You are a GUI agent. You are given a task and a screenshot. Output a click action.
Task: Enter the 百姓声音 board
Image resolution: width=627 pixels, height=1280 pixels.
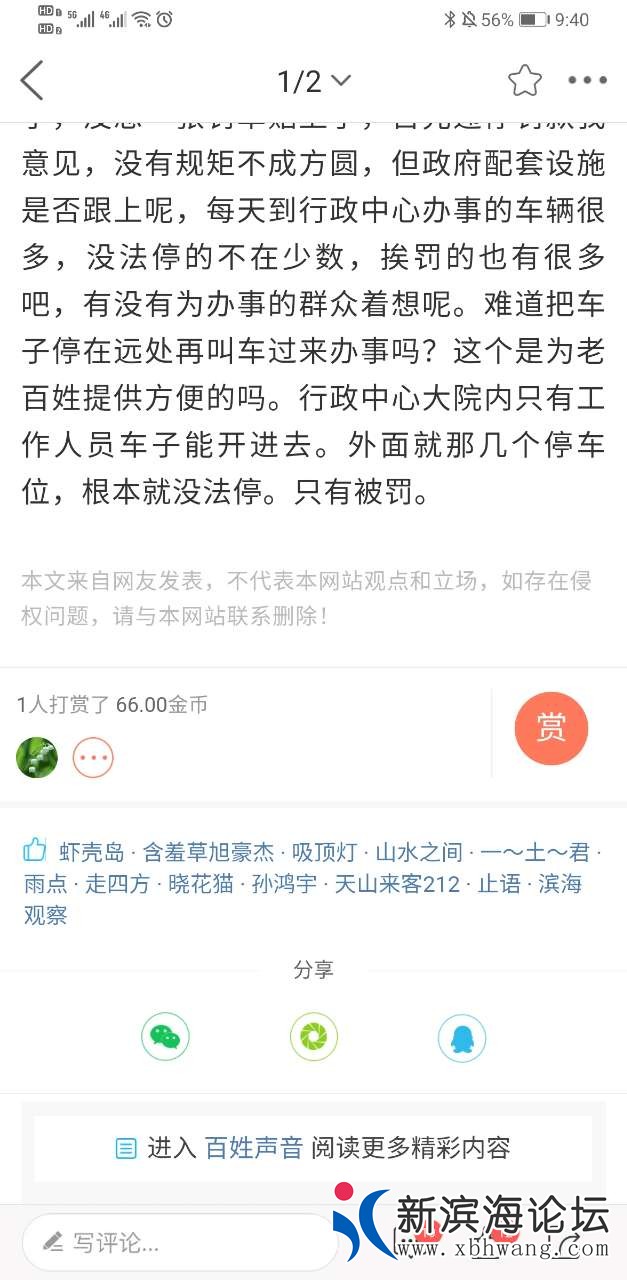tap(254, 1148)
